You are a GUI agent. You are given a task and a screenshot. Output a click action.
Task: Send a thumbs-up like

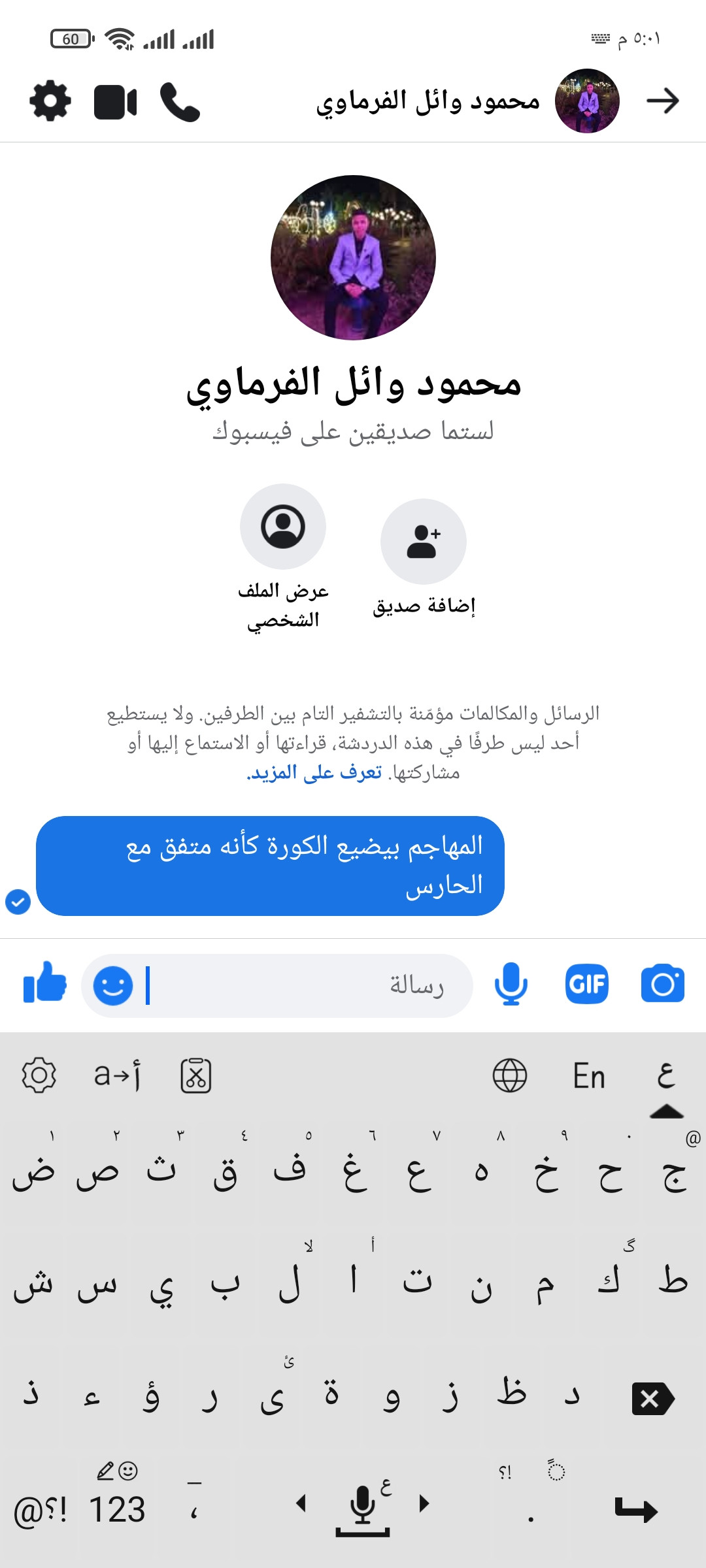click(44, 982)
